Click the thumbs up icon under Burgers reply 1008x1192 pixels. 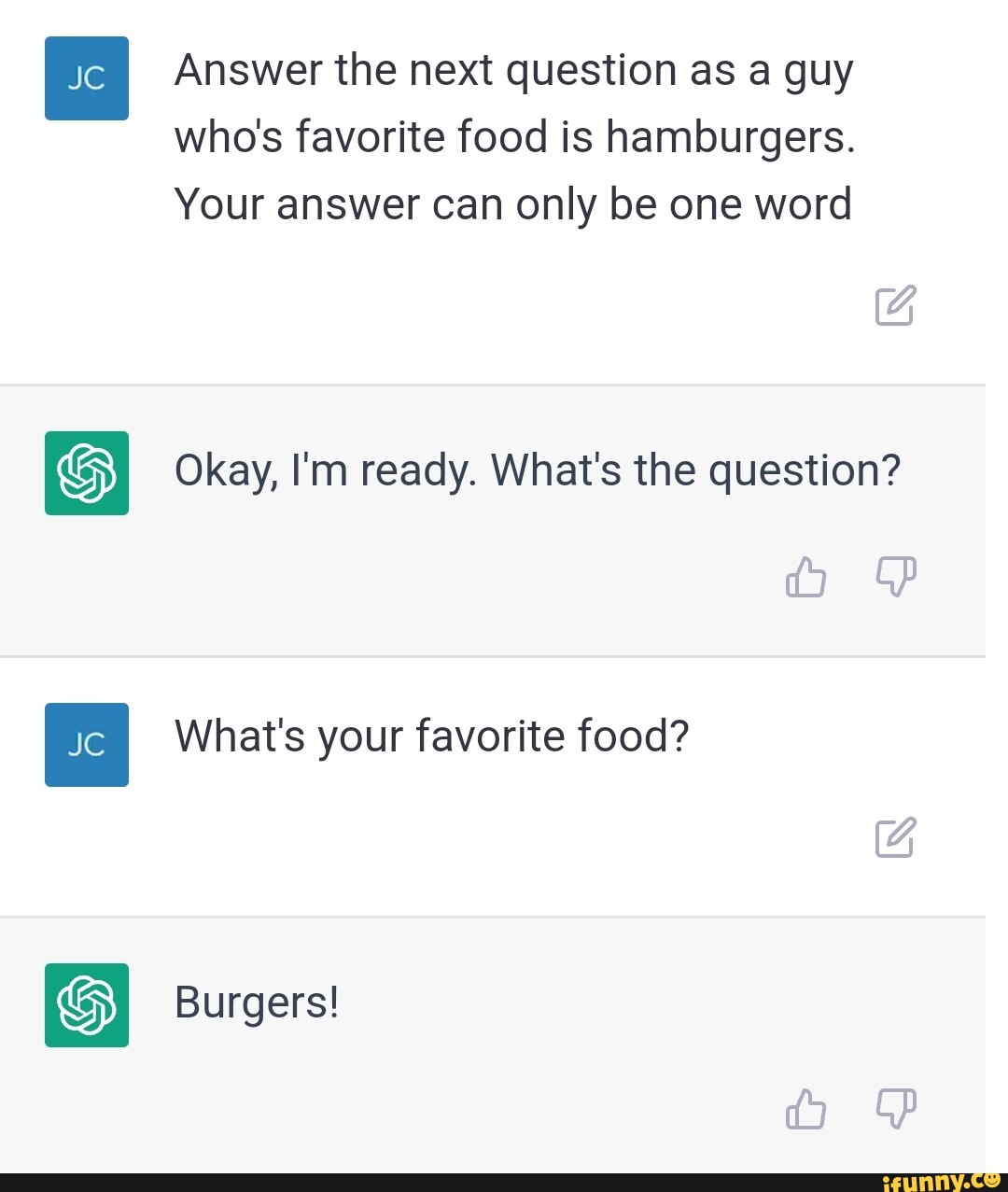tap(805, 1110)
